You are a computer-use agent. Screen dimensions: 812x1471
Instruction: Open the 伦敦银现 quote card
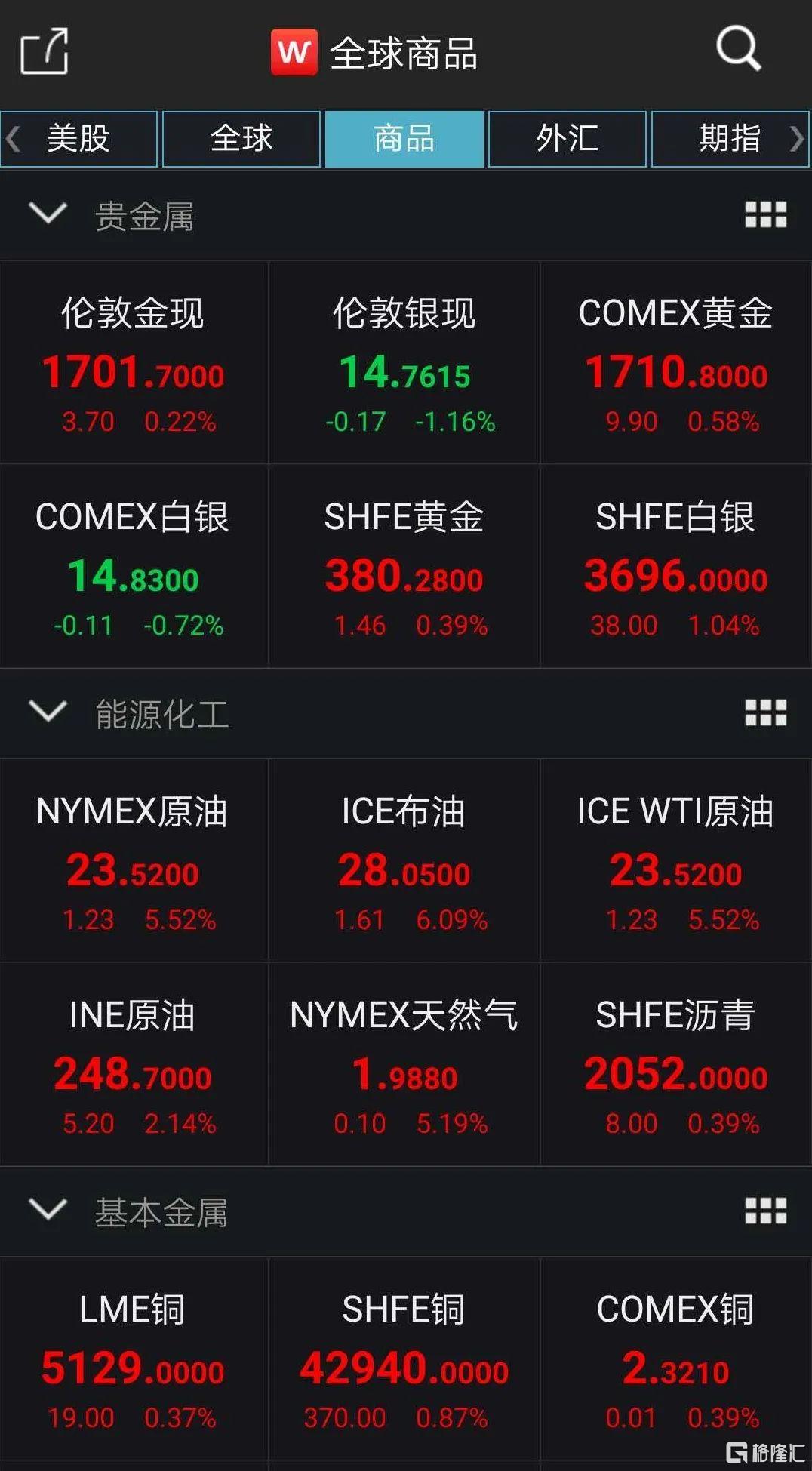pos(404,364)
